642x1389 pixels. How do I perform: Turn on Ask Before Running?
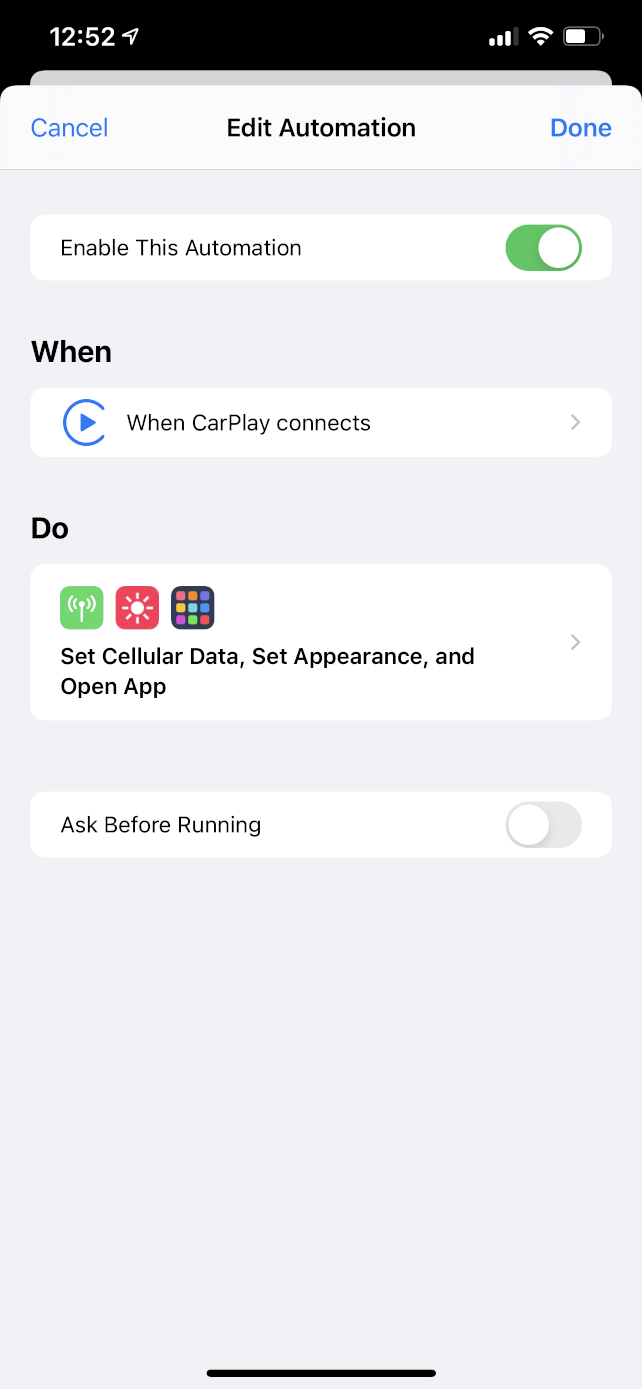543,825
